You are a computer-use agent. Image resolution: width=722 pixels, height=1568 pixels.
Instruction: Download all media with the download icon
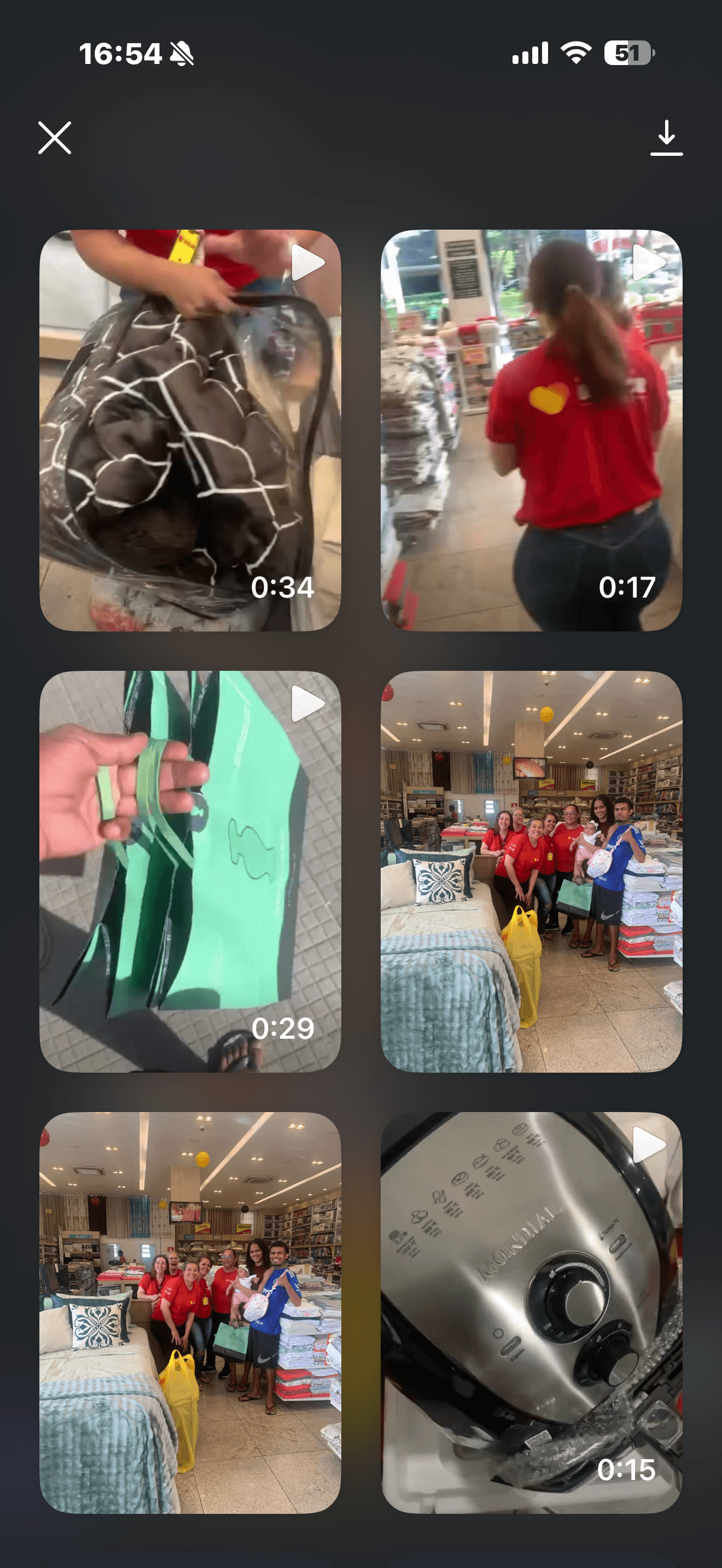click(666, 138)
